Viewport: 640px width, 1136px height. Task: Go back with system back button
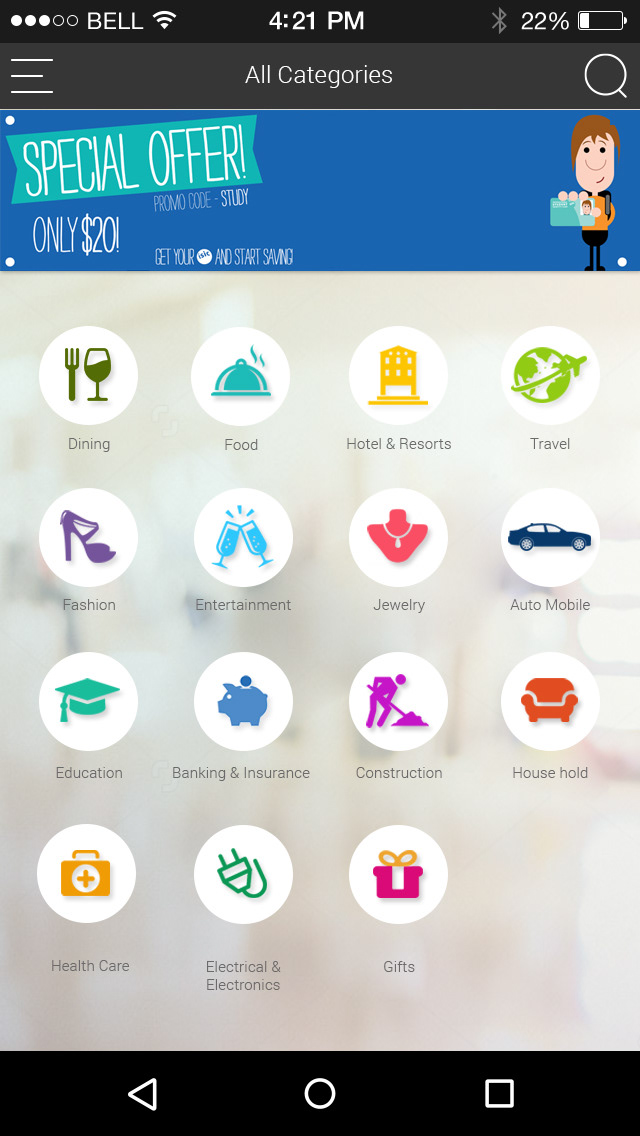click(143, 1094)
